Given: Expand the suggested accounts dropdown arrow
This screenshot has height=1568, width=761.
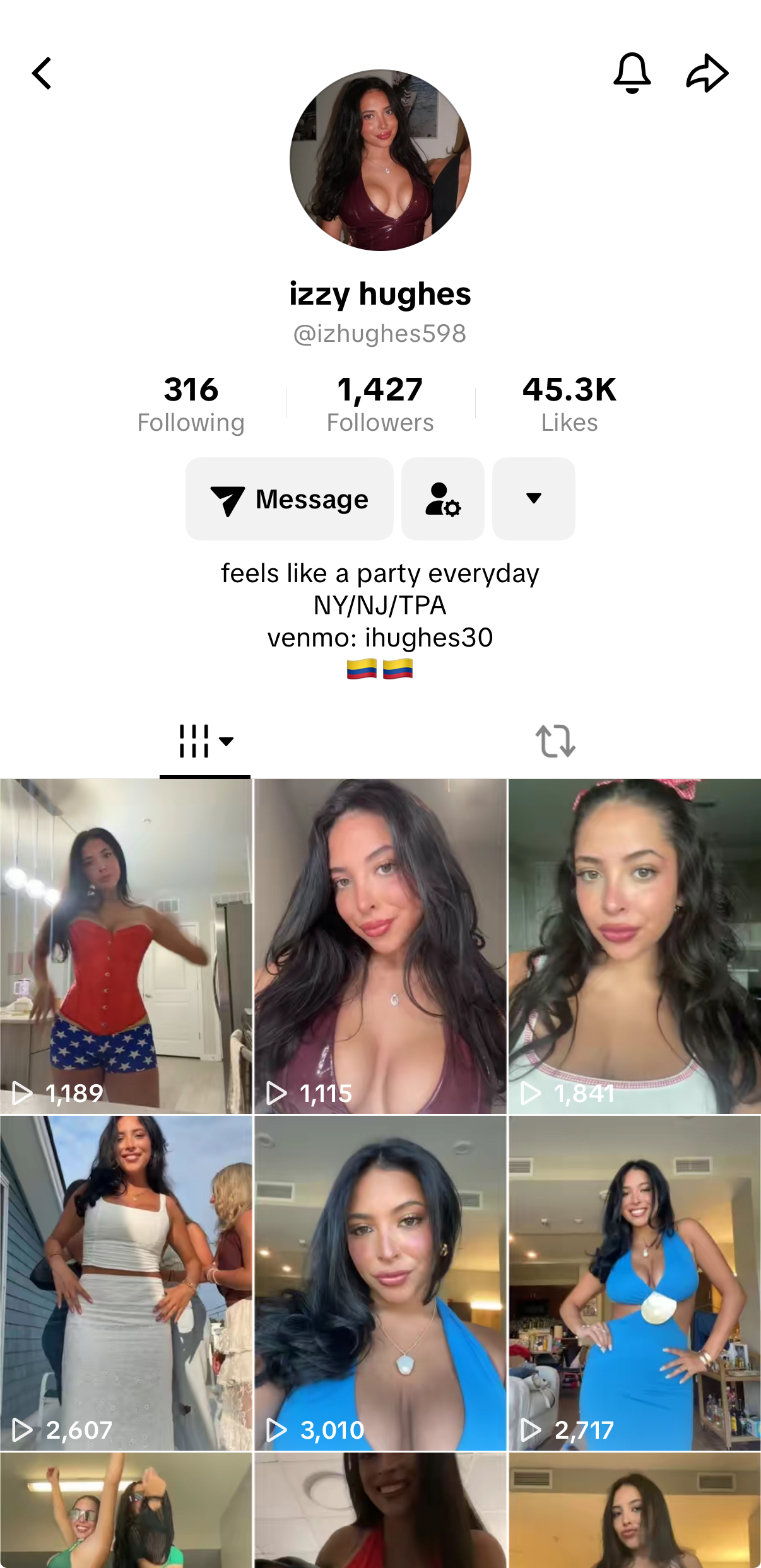Looking at the screenshot, I should point(534,499).
